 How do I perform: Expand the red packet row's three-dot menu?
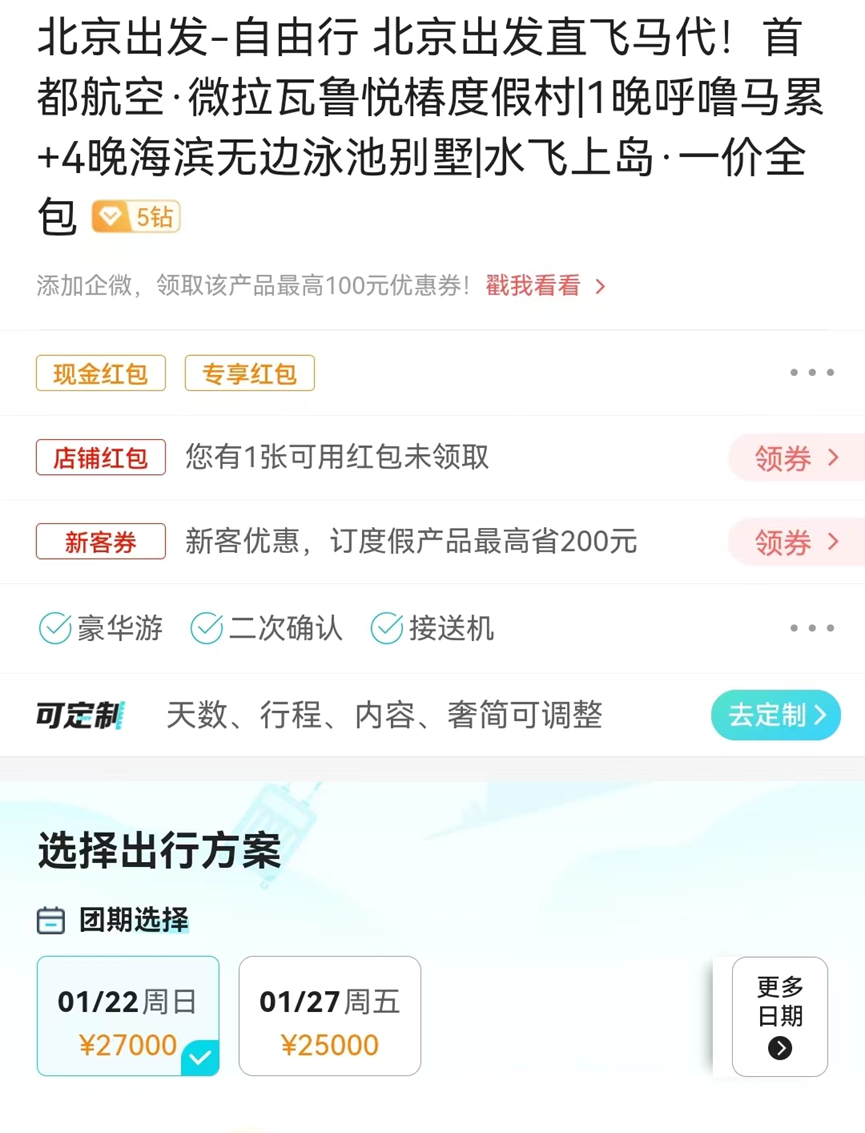(811, 373)
